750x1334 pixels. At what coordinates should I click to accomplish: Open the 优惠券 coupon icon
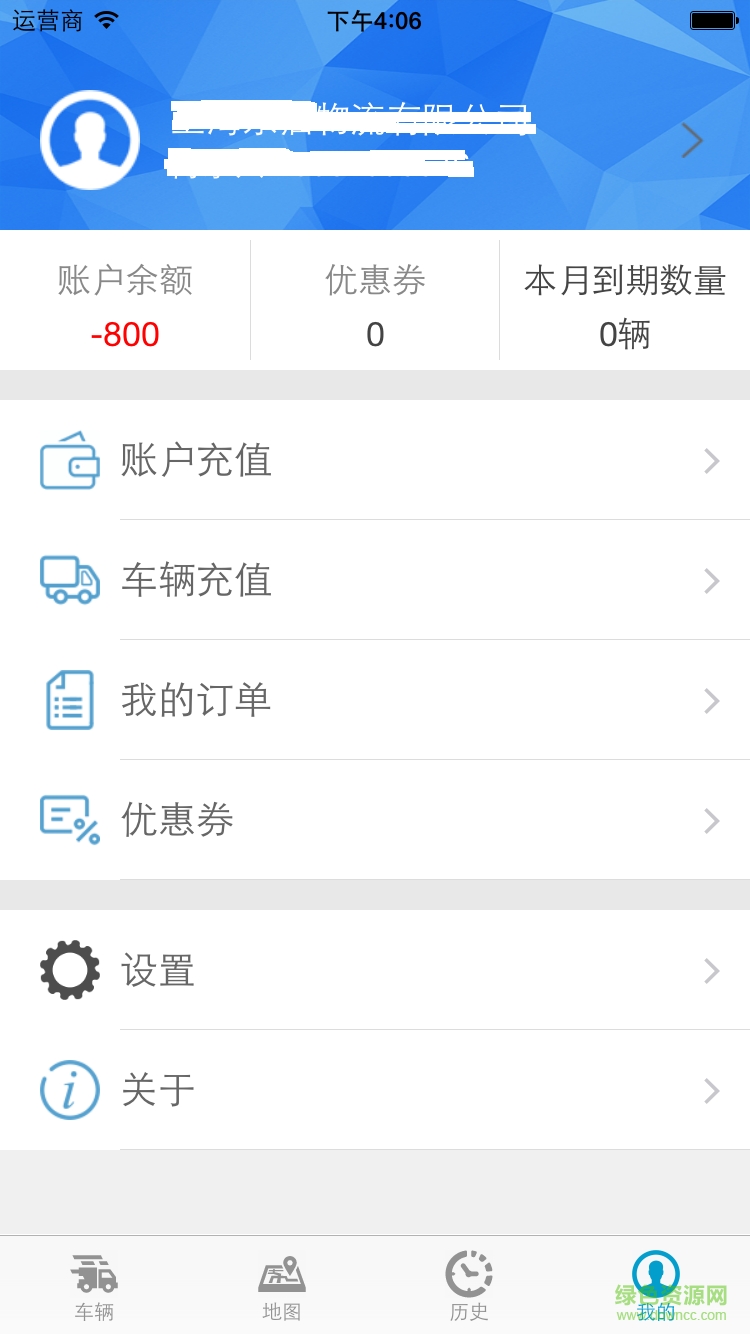point(68,820)
